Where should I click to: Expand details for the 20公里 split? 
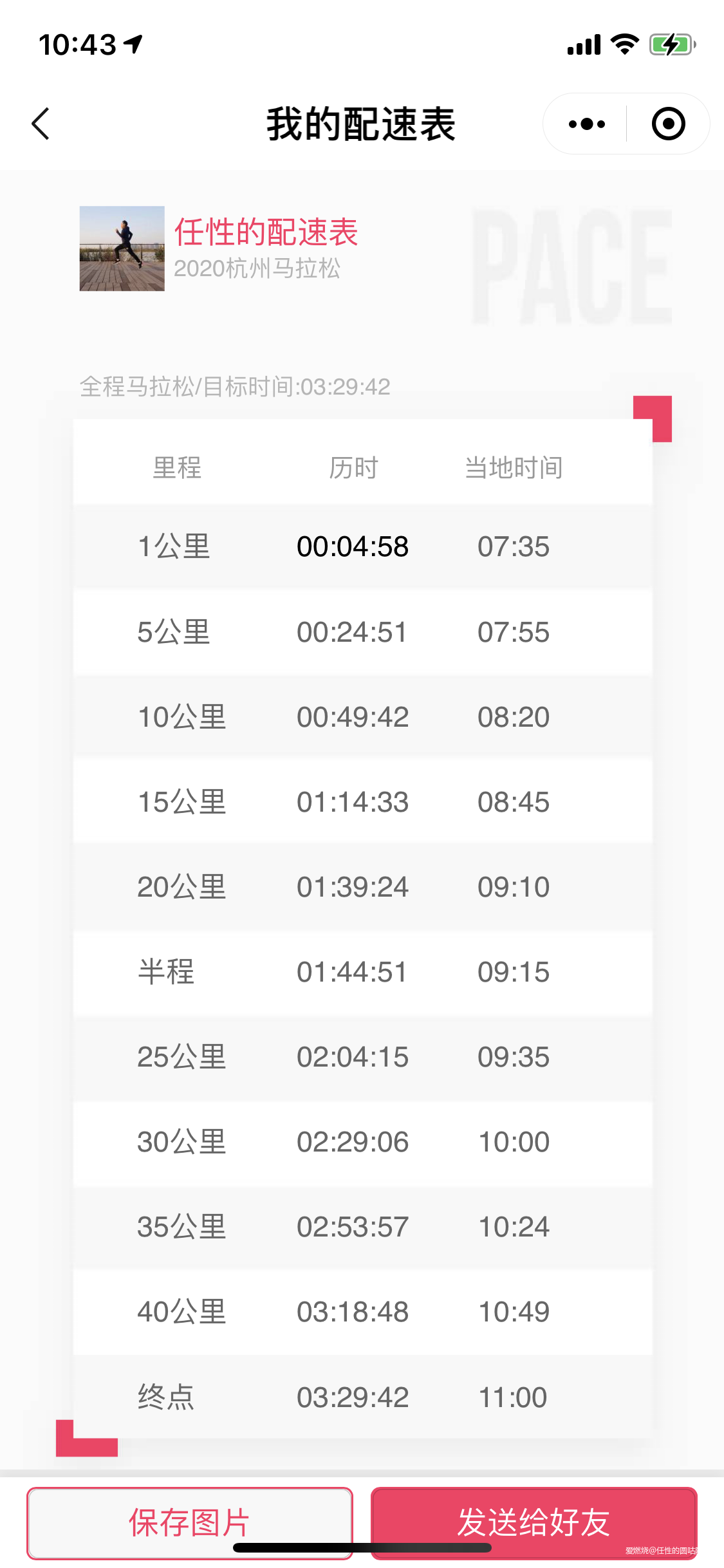click(x=362, y=886)
